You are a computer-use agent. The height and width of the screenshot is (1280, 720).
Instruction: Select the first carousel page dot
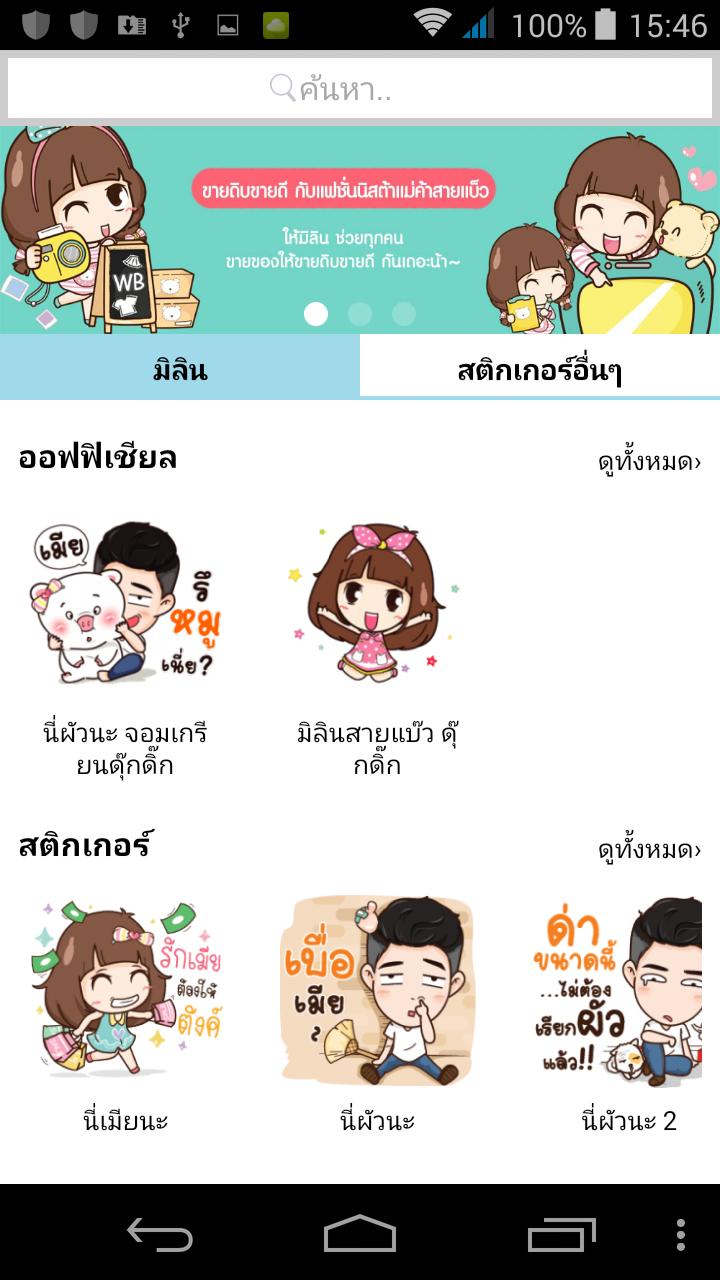(318, 316)
